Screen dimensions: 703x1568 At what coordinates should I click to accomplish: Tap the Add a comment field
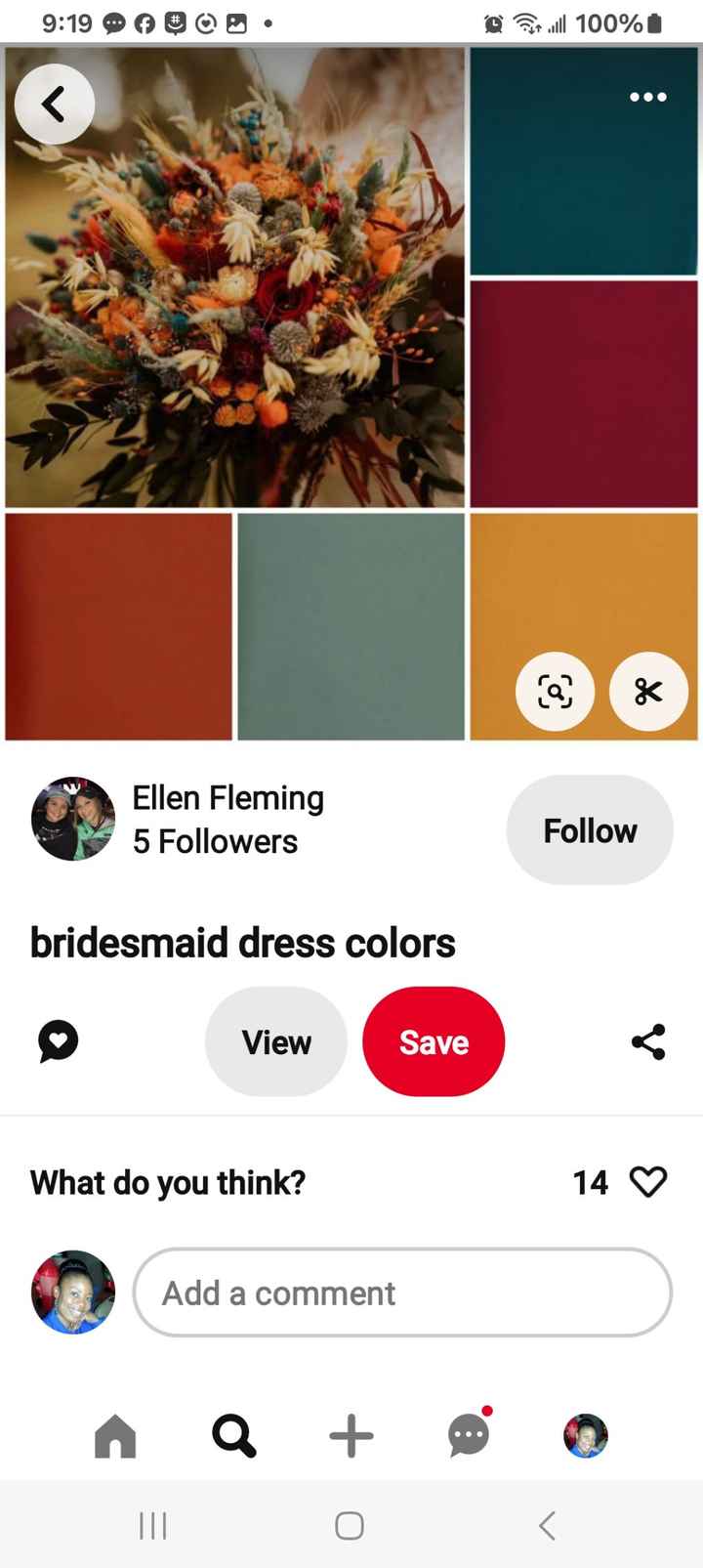pos(402,1293)
